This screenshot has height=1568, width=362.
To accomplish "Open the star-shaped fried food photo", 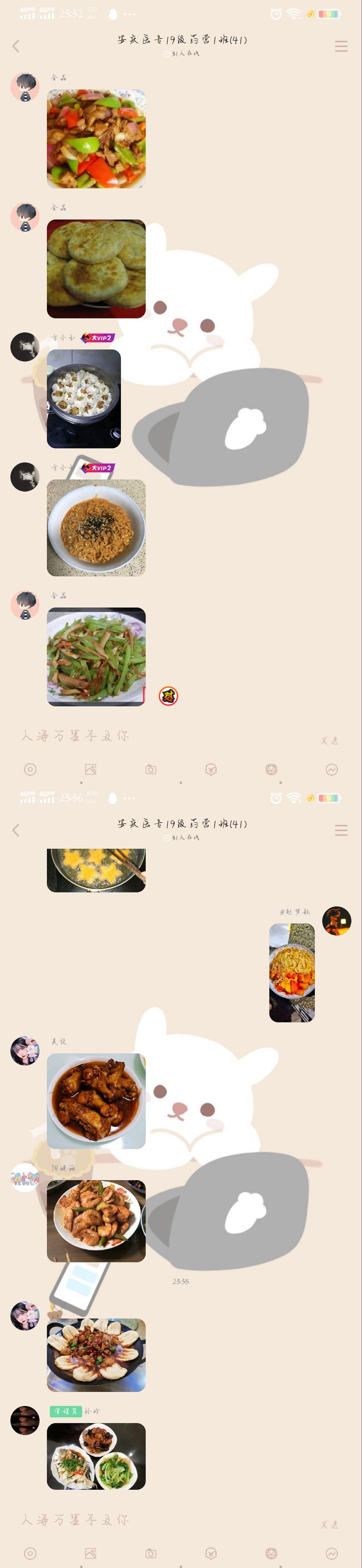I will tap(96, 870).
